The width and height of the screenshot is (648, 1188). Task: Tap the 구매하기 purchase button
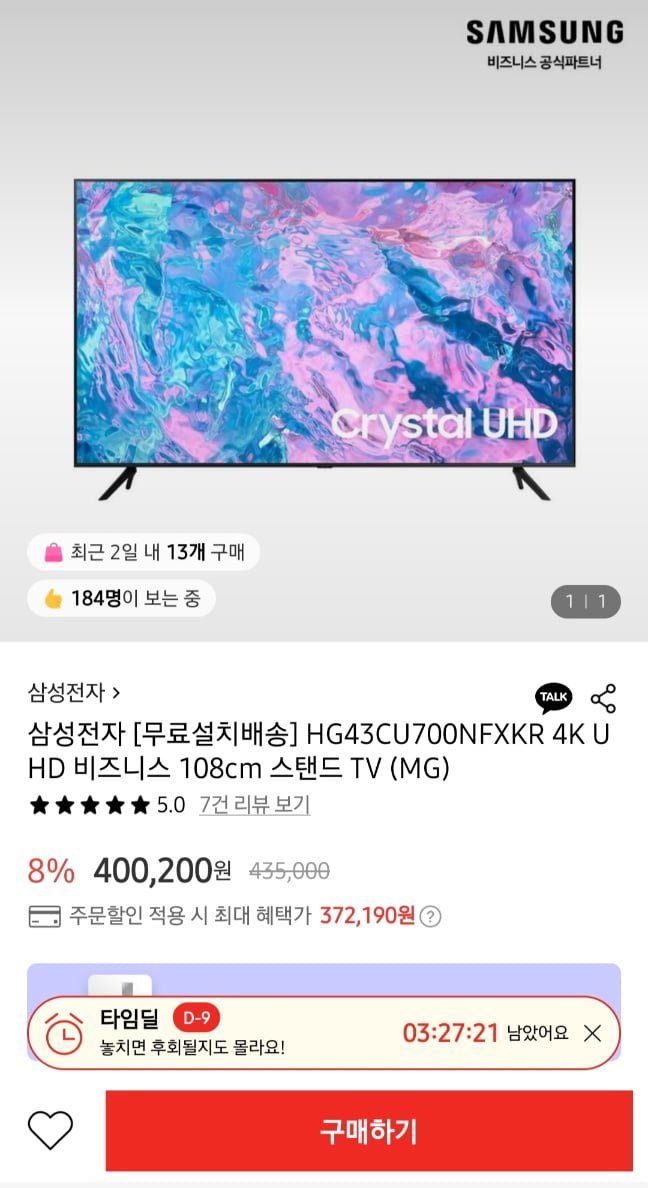click(369, 1131)
